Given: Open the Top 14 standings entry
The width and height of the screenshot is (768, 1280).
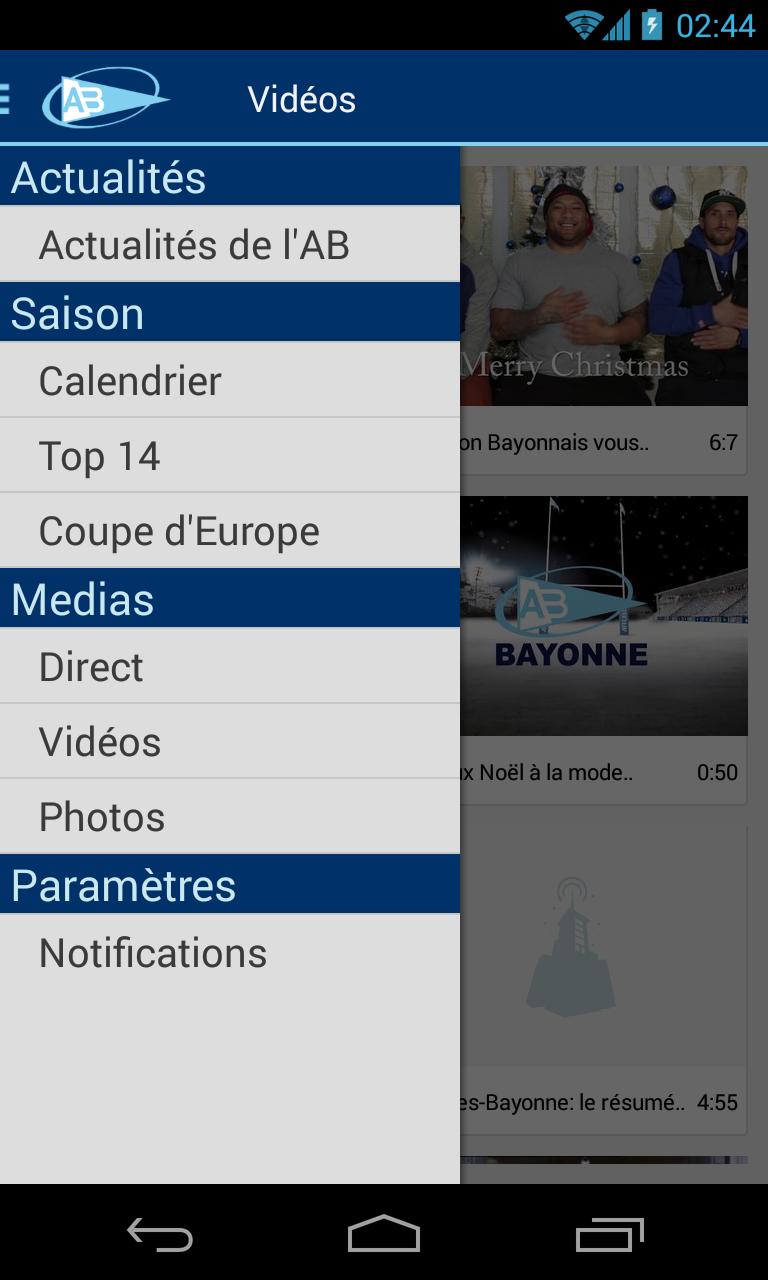Looking at the screenshot, I should (101, 455).
